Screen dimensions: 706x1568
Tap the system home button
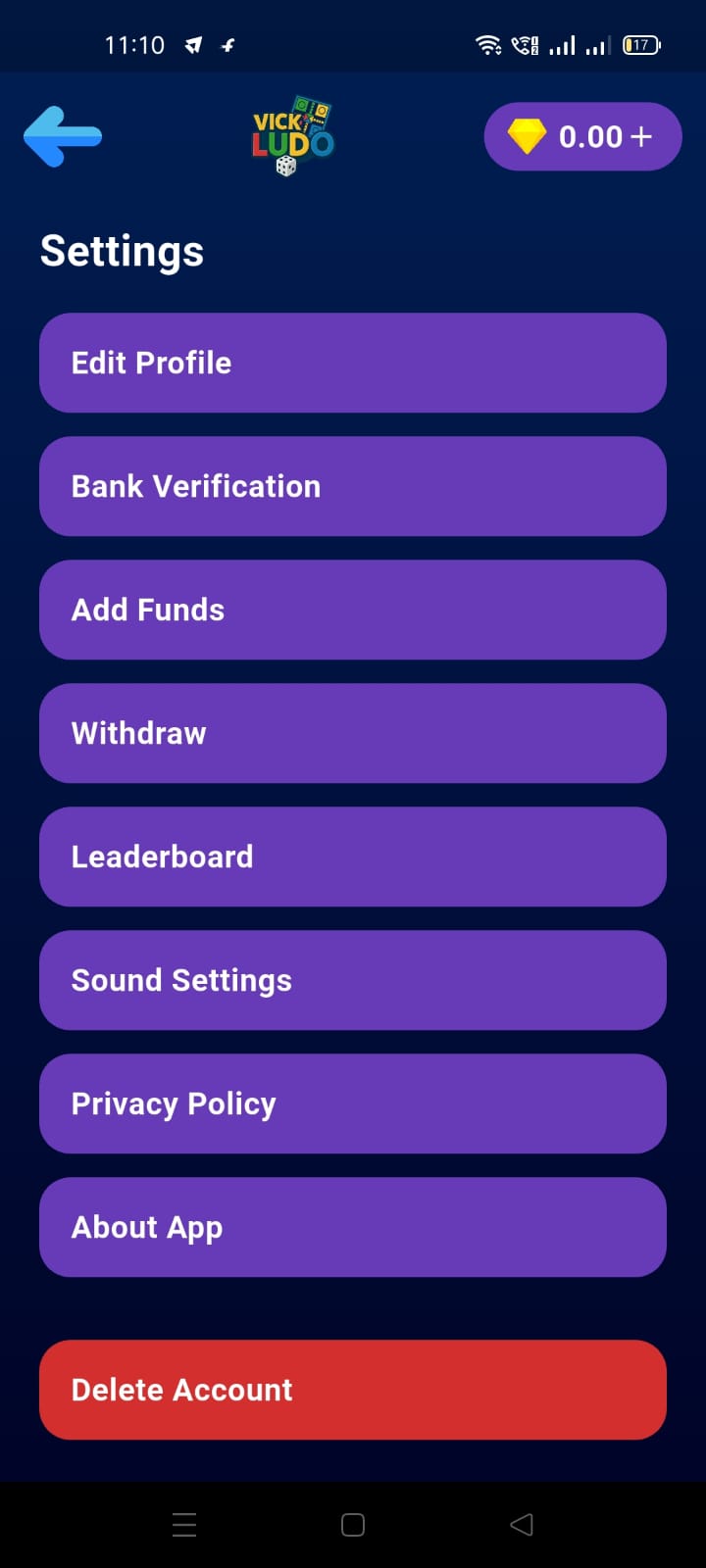tap(353, 1525)
